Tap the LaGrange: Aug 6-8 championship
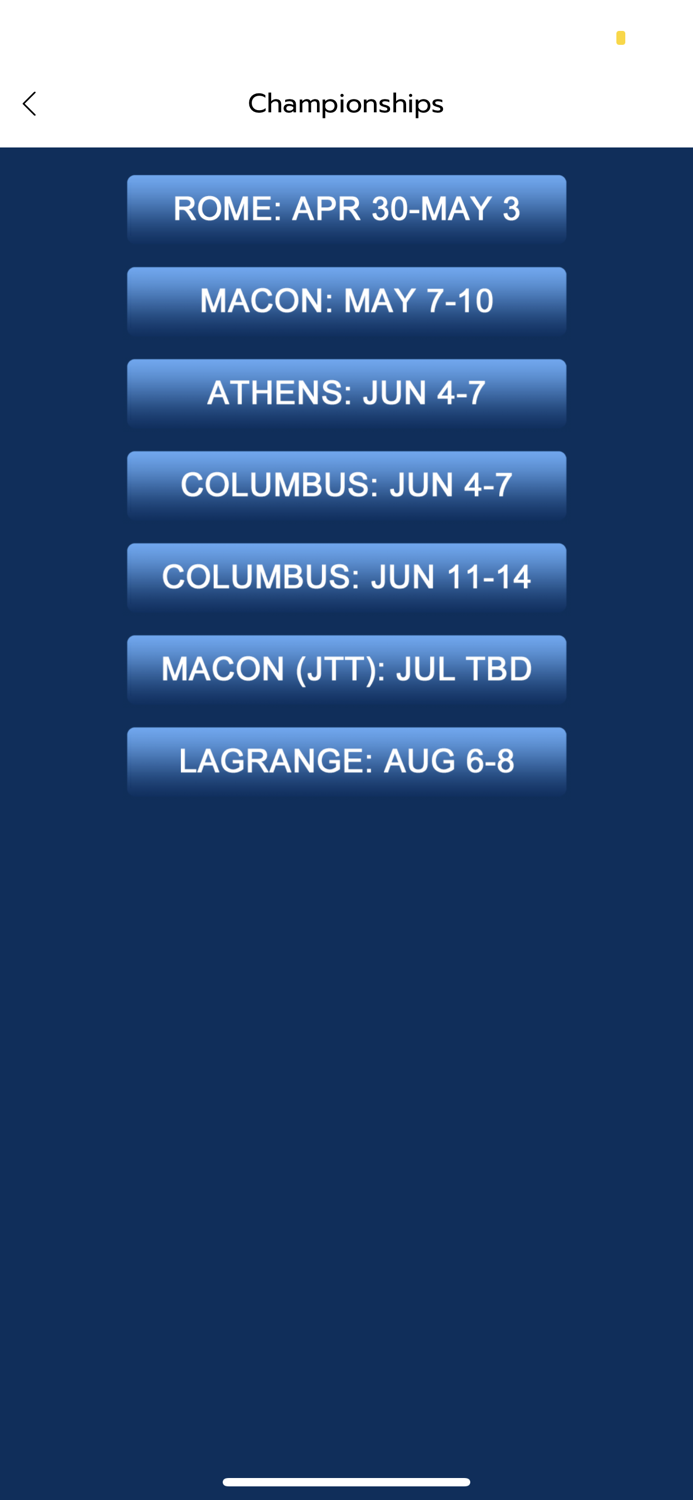This screenshot has width=693, height=1500. pyautogui.click(x=346, y=761)
